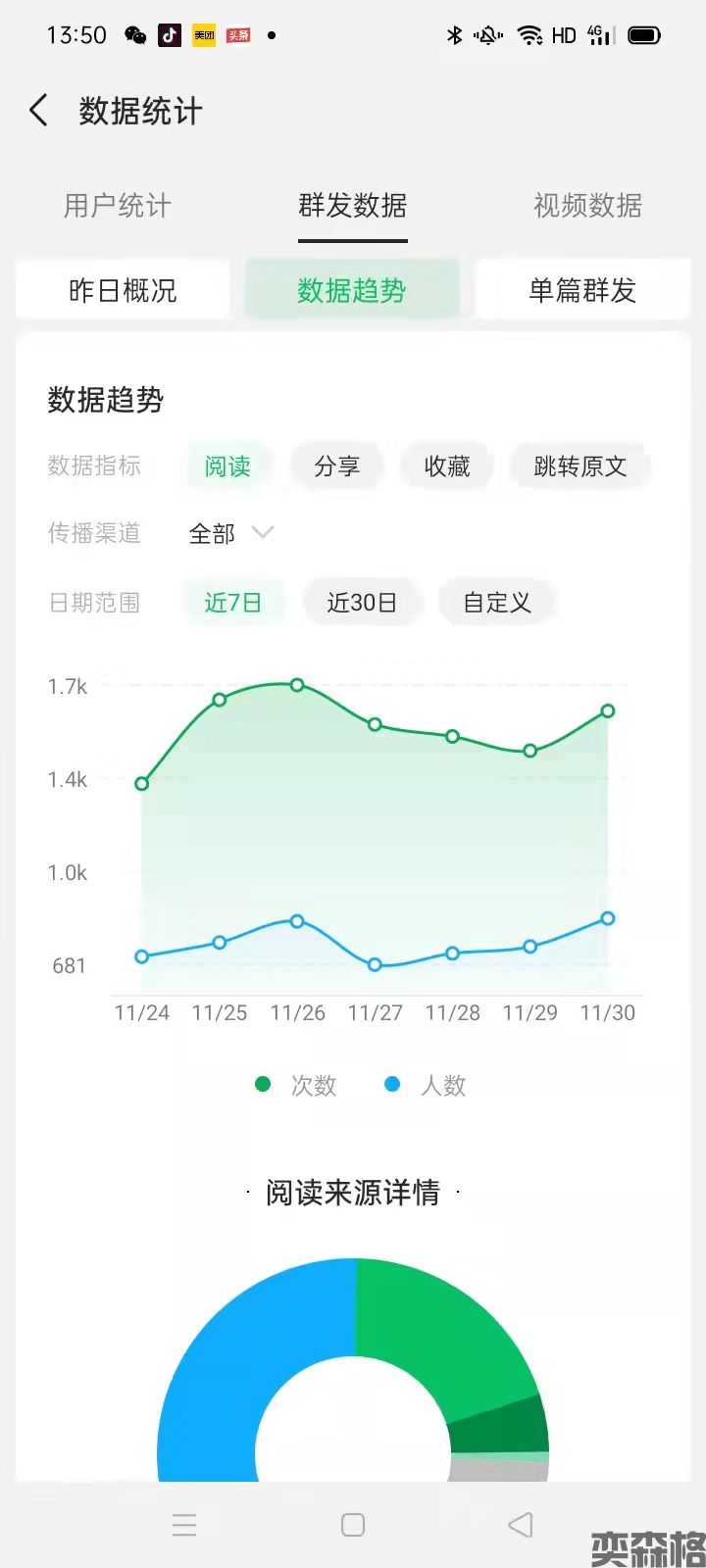Choose the 收藏 metric chip
The height and width of the screenshot is (1568, 706).
tap(447, 466)
